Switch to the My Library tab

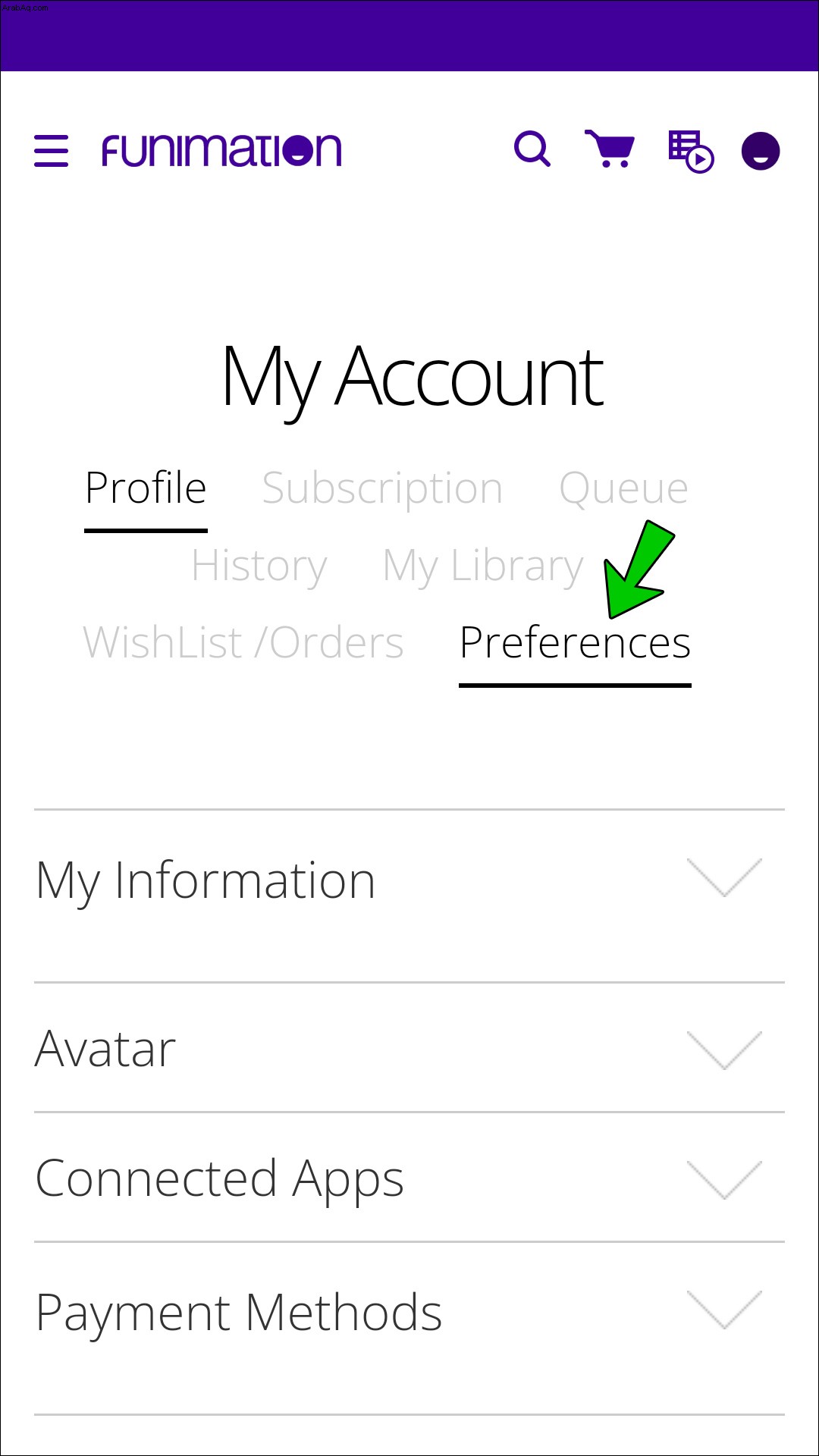pos(483,566)
